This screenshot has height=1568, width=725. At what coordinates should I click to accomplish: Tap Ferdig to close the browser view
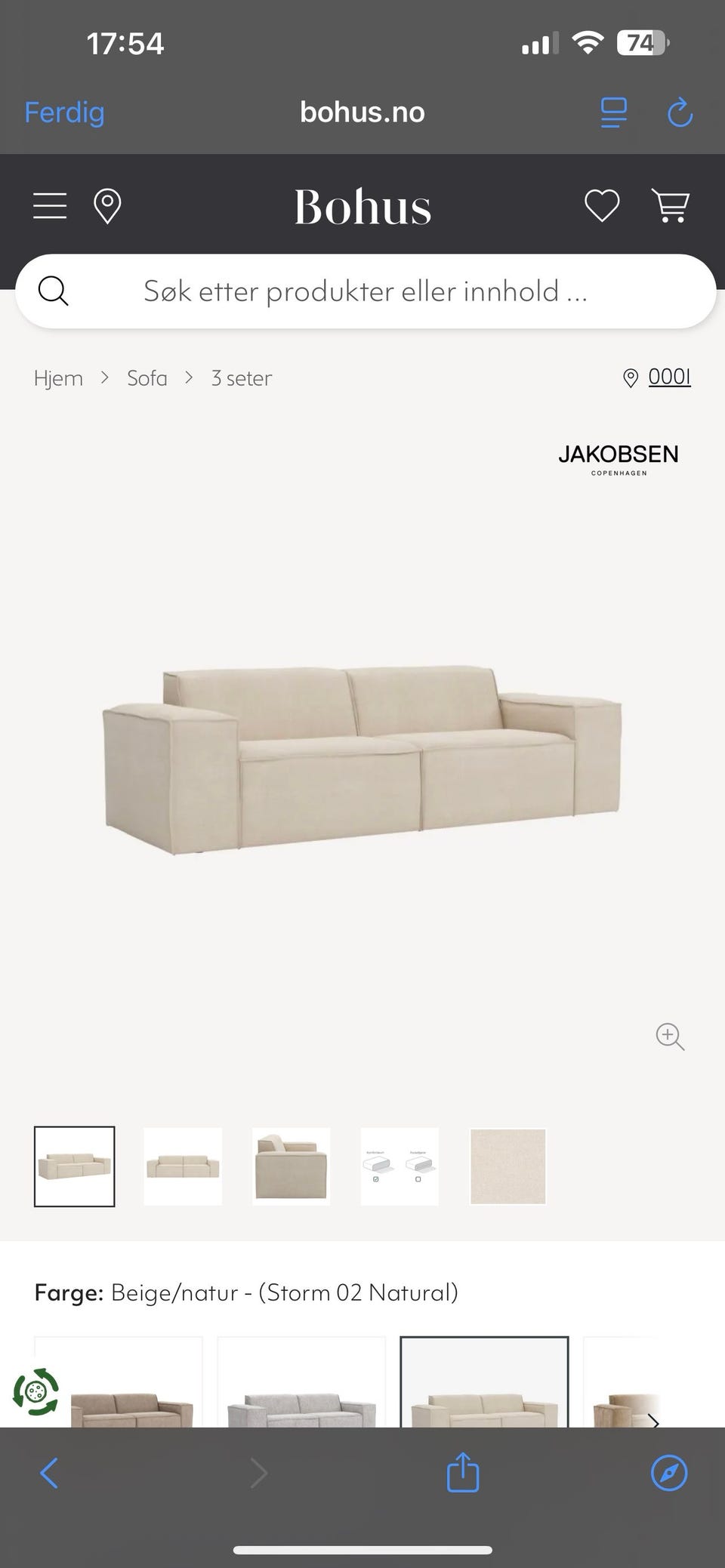pyautogui.click(x=64, y=112)
